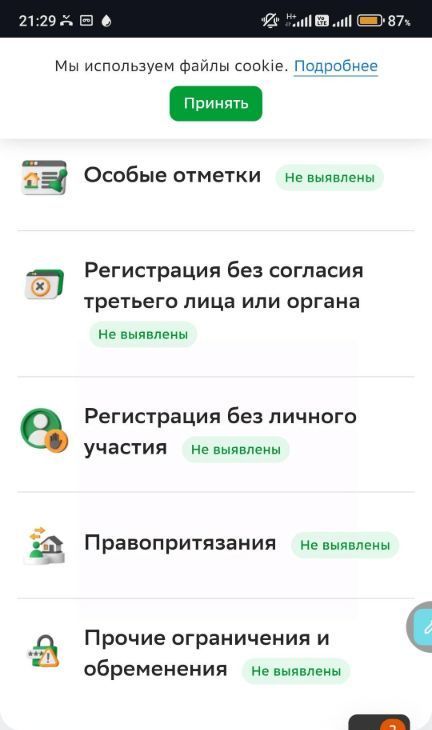Tap the floating pencil button
432x730 pixels.
(x=420, y=626)
